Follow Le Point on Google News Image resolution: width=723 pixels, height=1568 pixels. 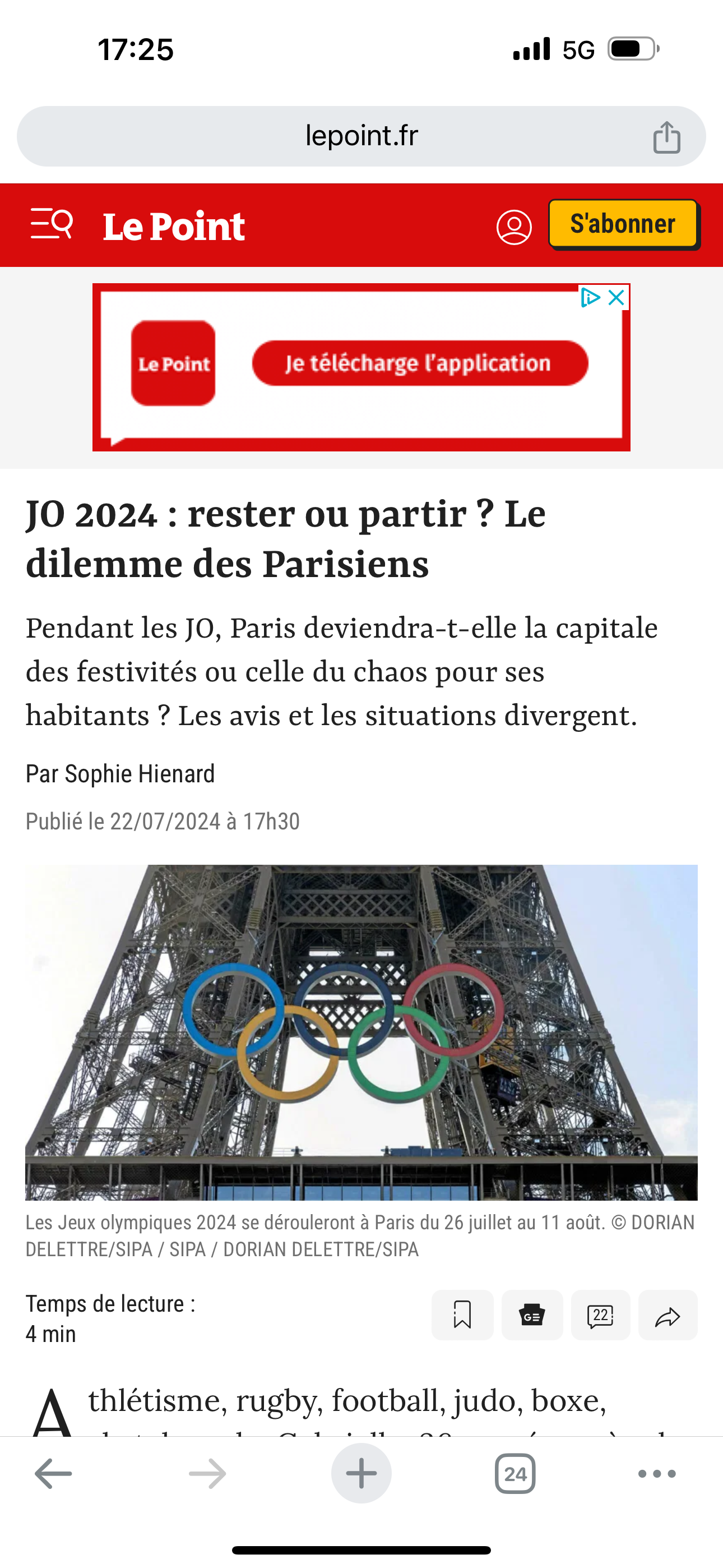pos(531,1315)
